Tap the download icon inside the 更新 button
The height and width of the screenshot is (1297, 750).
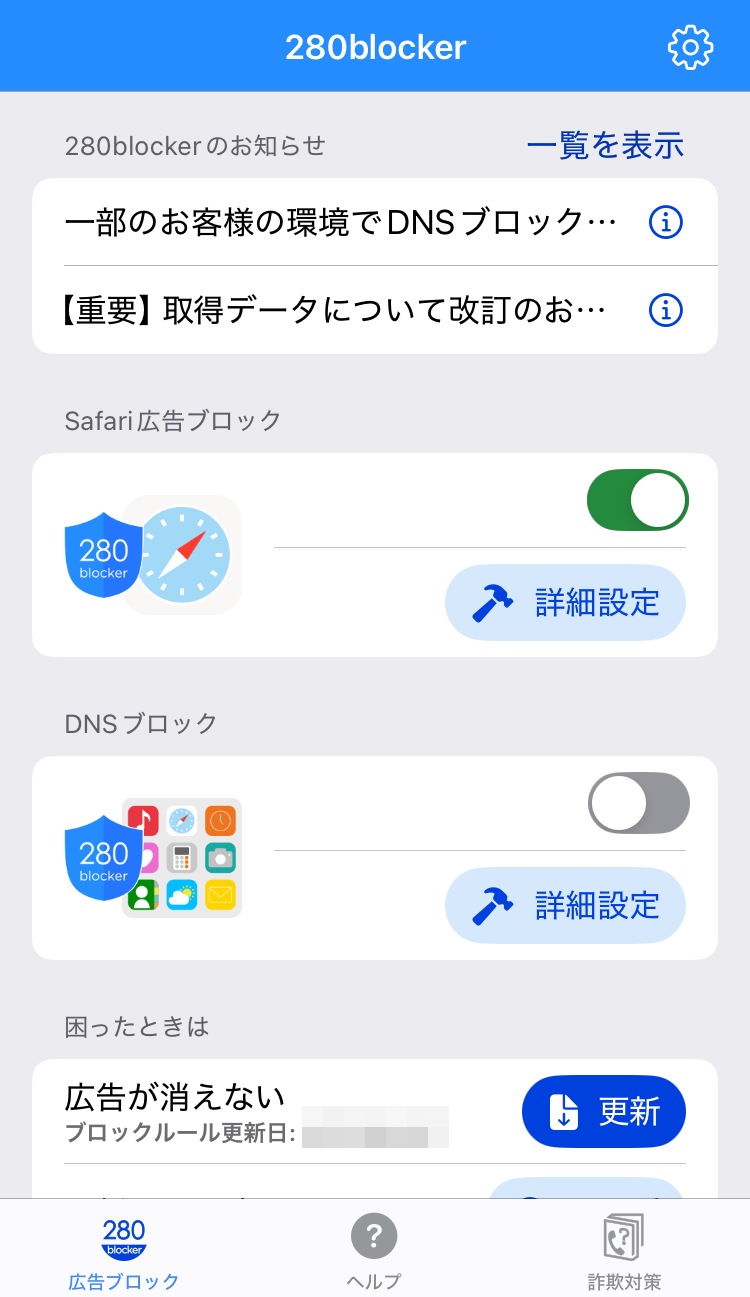point(564,1111)
